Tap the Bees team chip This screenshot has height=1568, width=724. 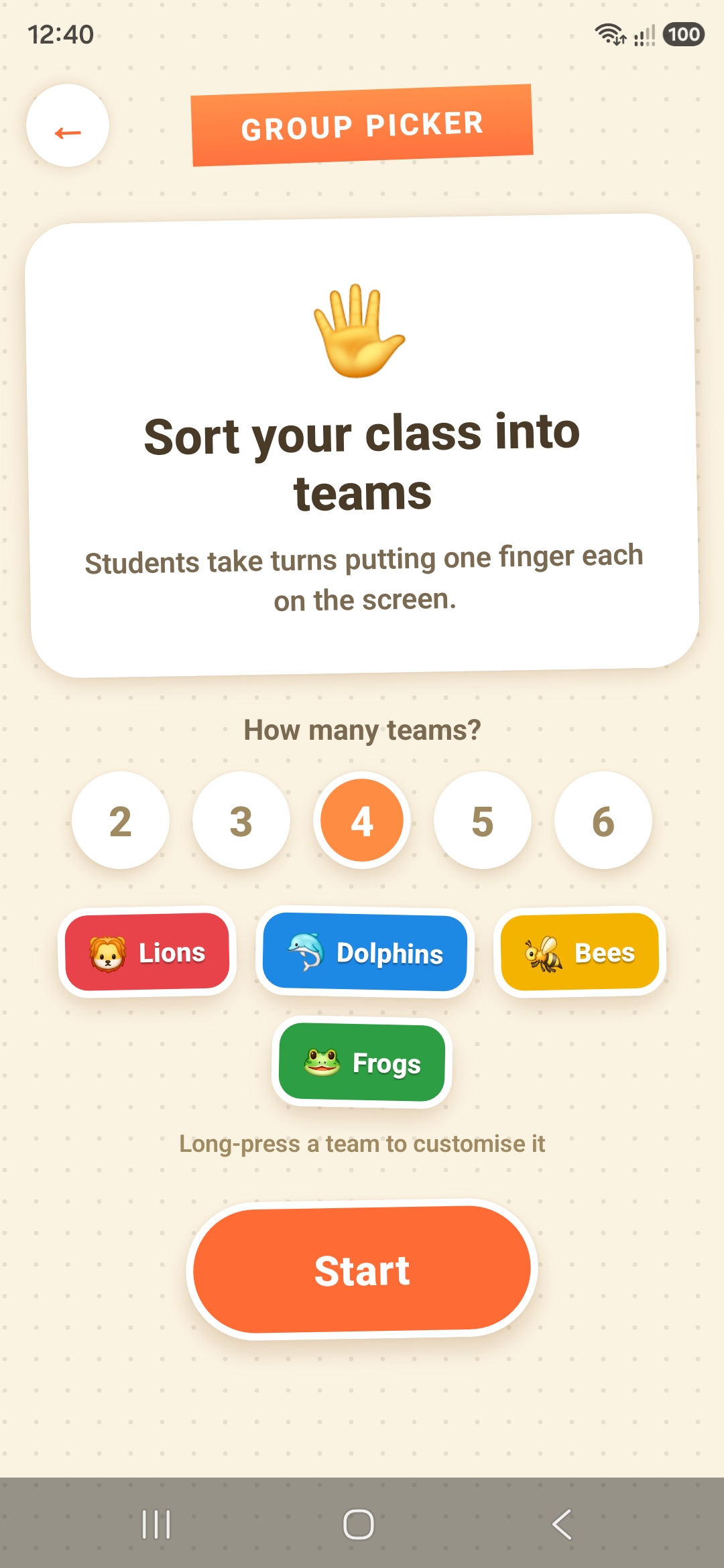click(580, 952)
